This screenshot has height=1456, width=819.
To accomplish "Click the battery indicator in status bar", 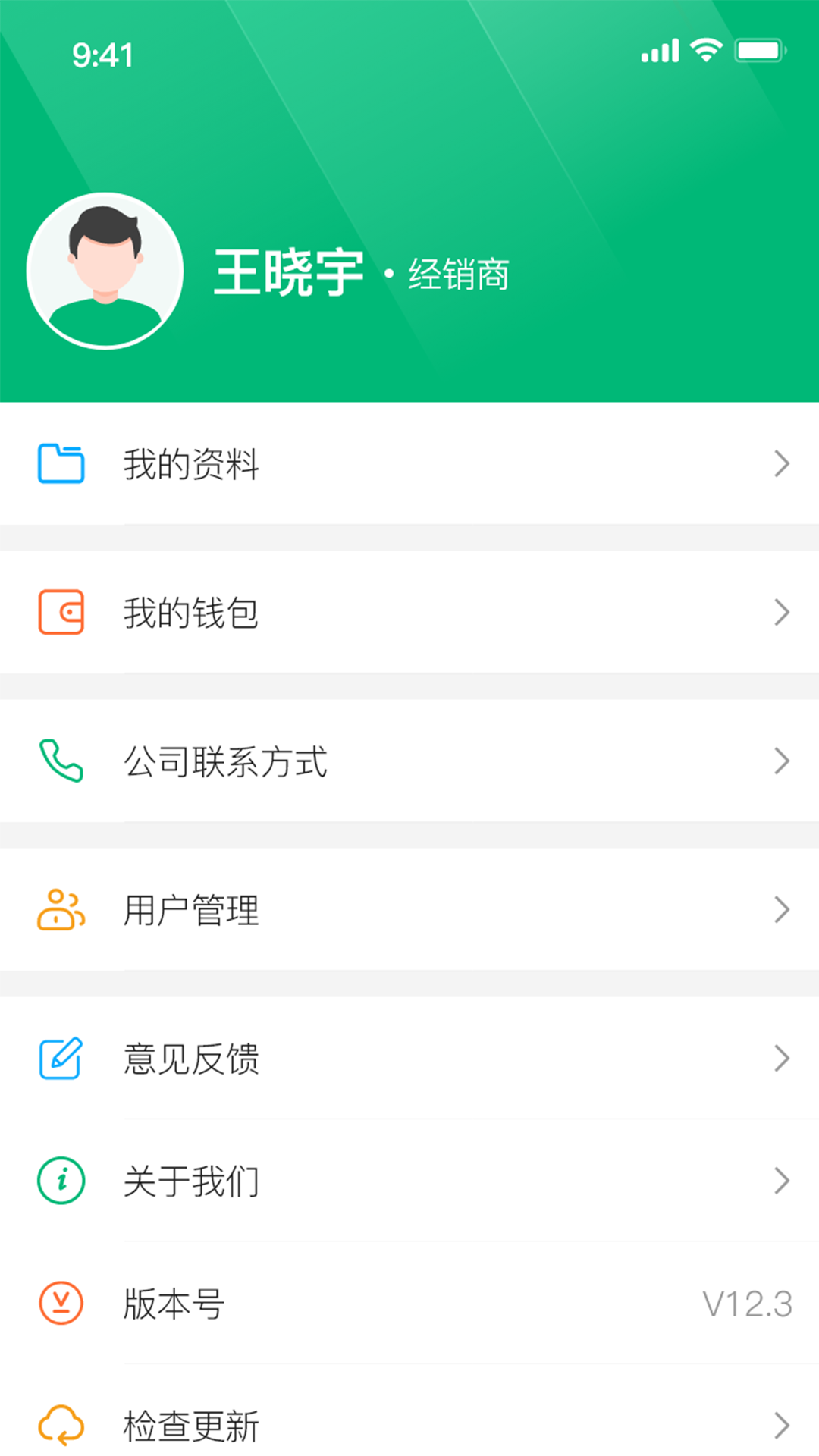I will pyautogui.click(x=758, y=51).
